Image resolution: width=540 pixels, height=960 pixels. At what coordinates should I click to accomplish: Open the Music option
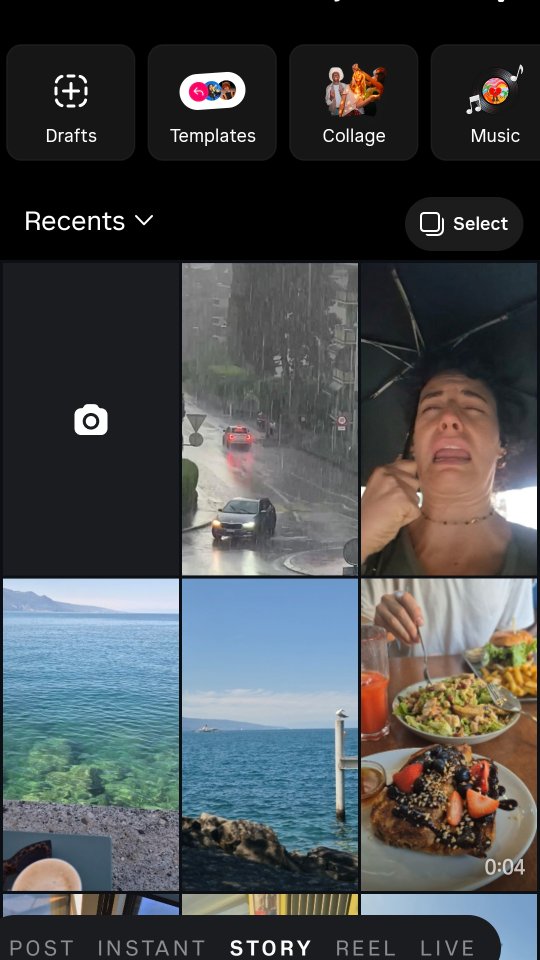pyautogui.click(x=486, y=102)
